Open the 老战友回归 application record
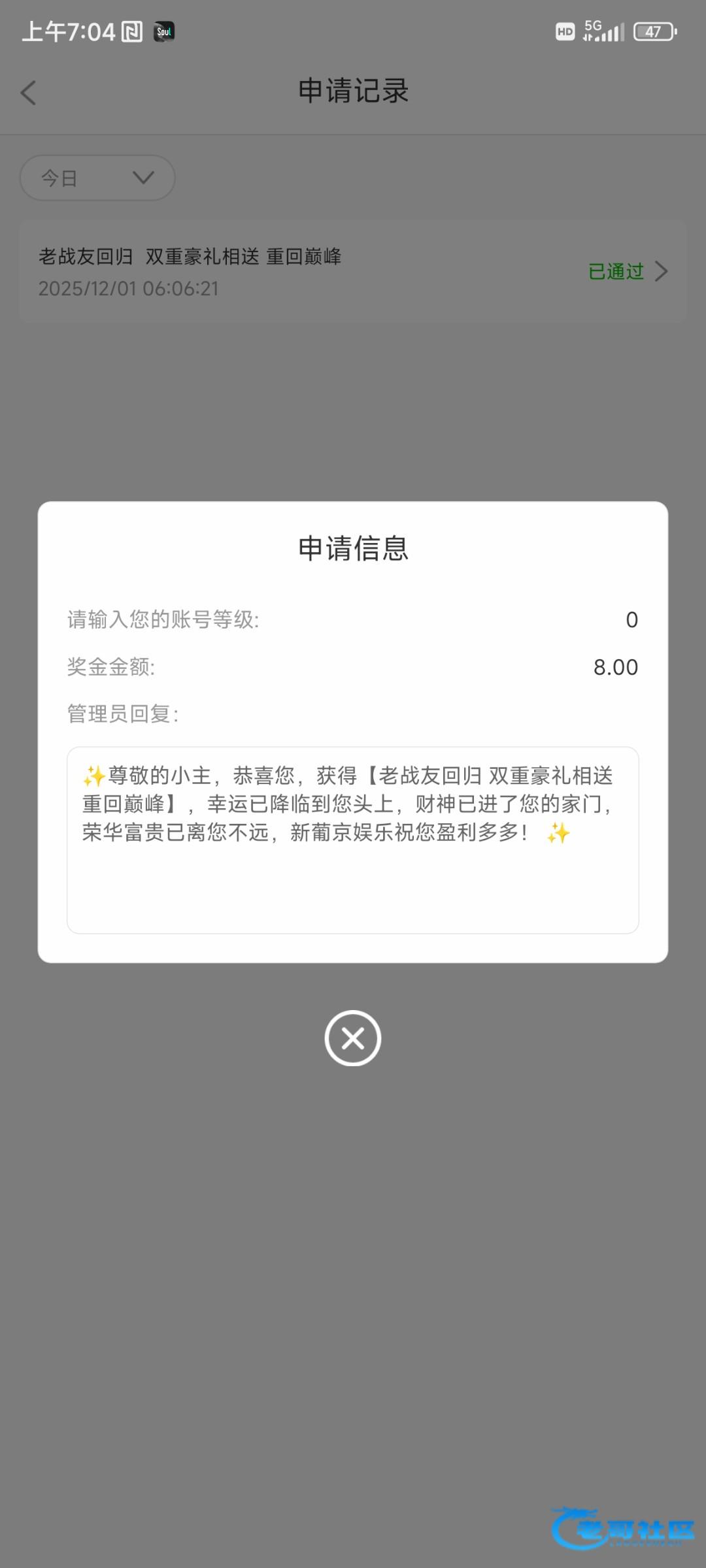Image resolution: width=706 pixels, height=1568 pixels. pos(353,272)
